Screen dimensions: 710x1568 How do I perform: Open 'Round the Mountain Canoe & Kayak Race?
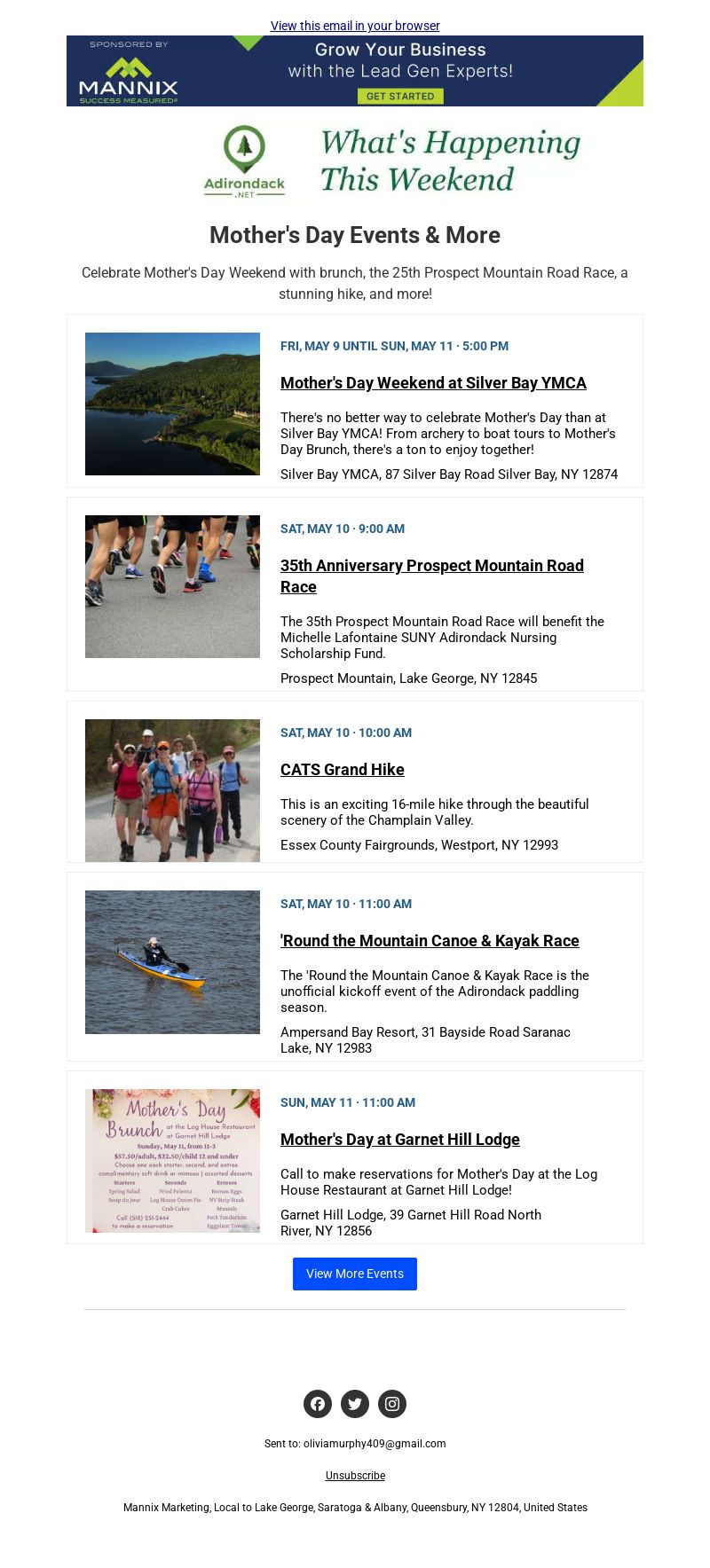430,941
